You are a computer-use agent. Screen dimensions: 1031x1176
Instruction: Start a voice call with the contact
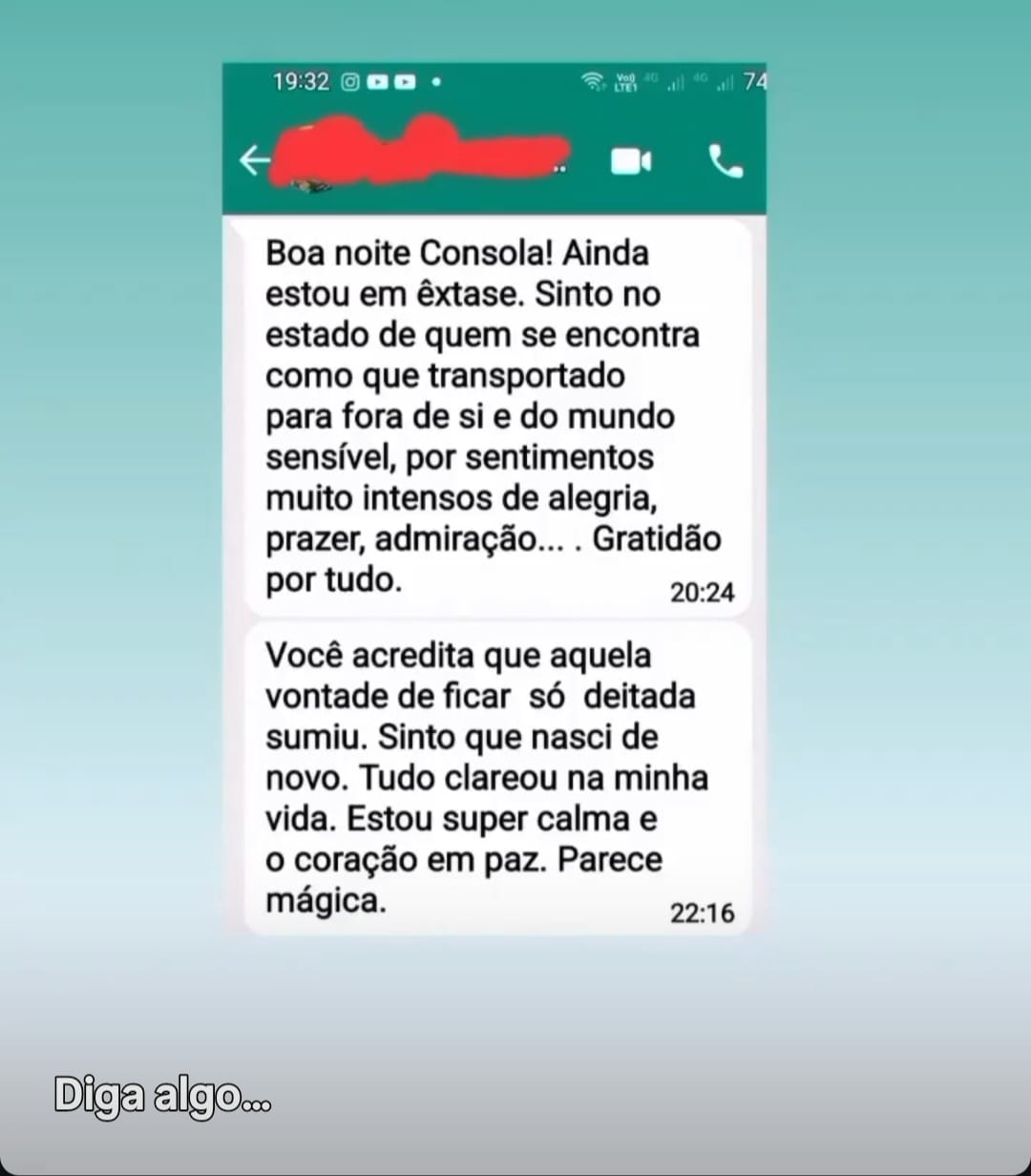click(724, 160)
